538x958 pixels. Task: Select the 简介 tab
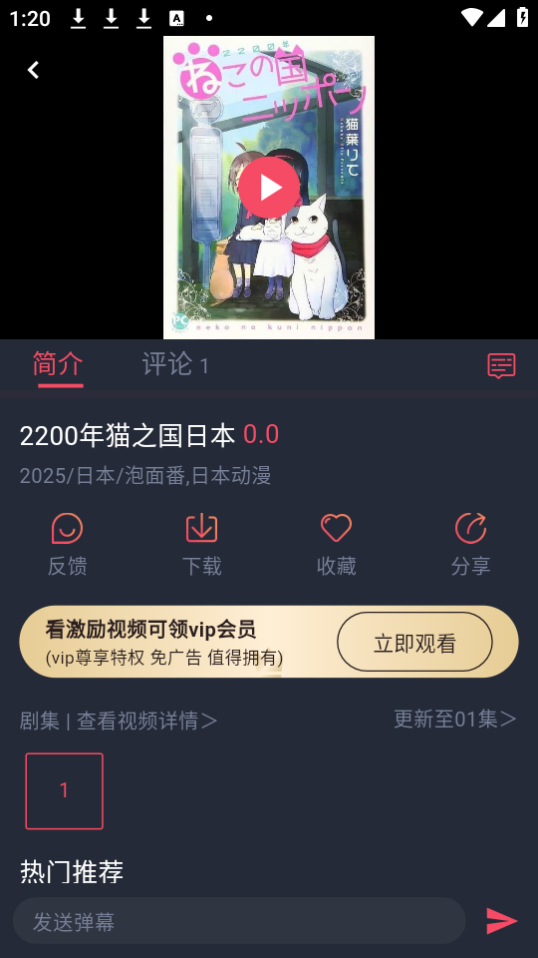click(x=58, y=365)
